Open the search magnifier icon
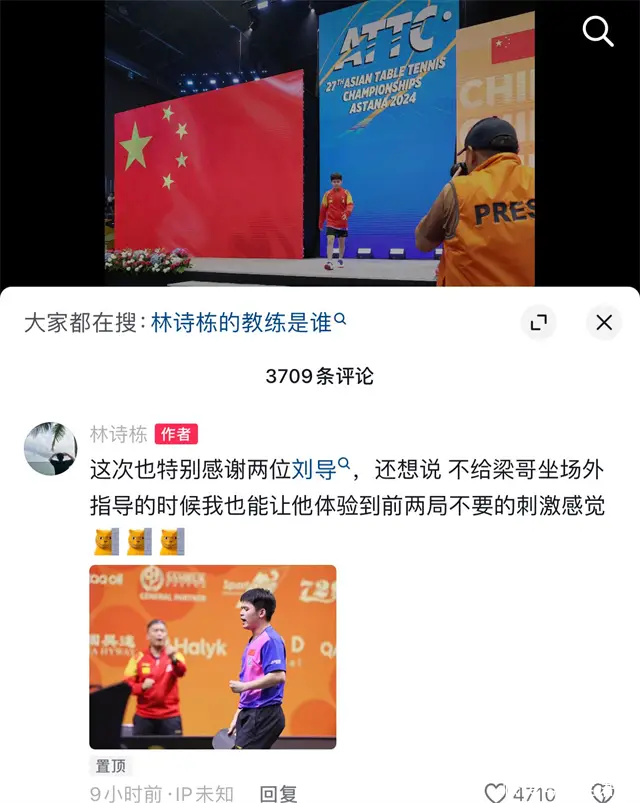 [x=598, y=32]
